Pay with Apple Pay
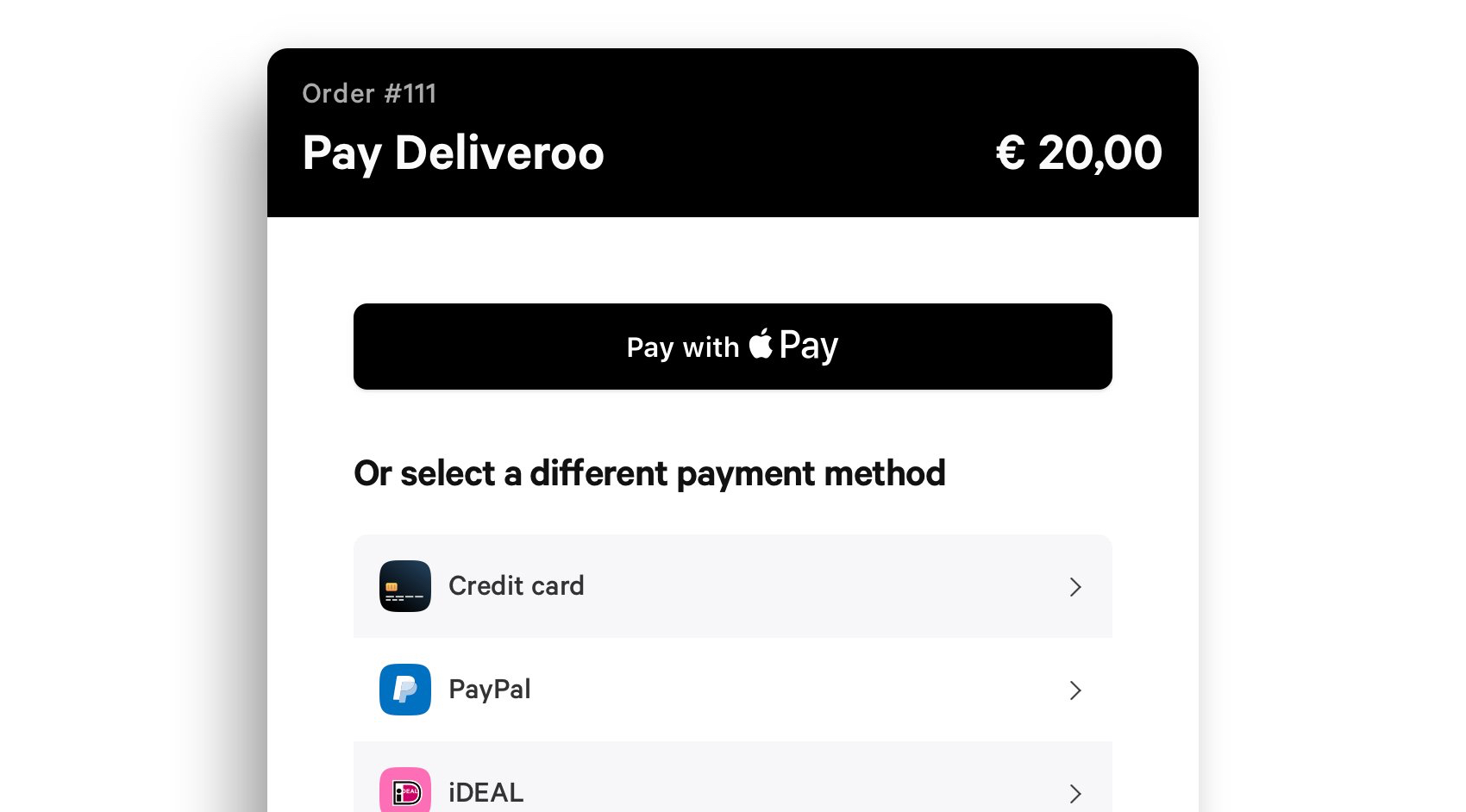The image size is (1466, 812). [732, 347]
